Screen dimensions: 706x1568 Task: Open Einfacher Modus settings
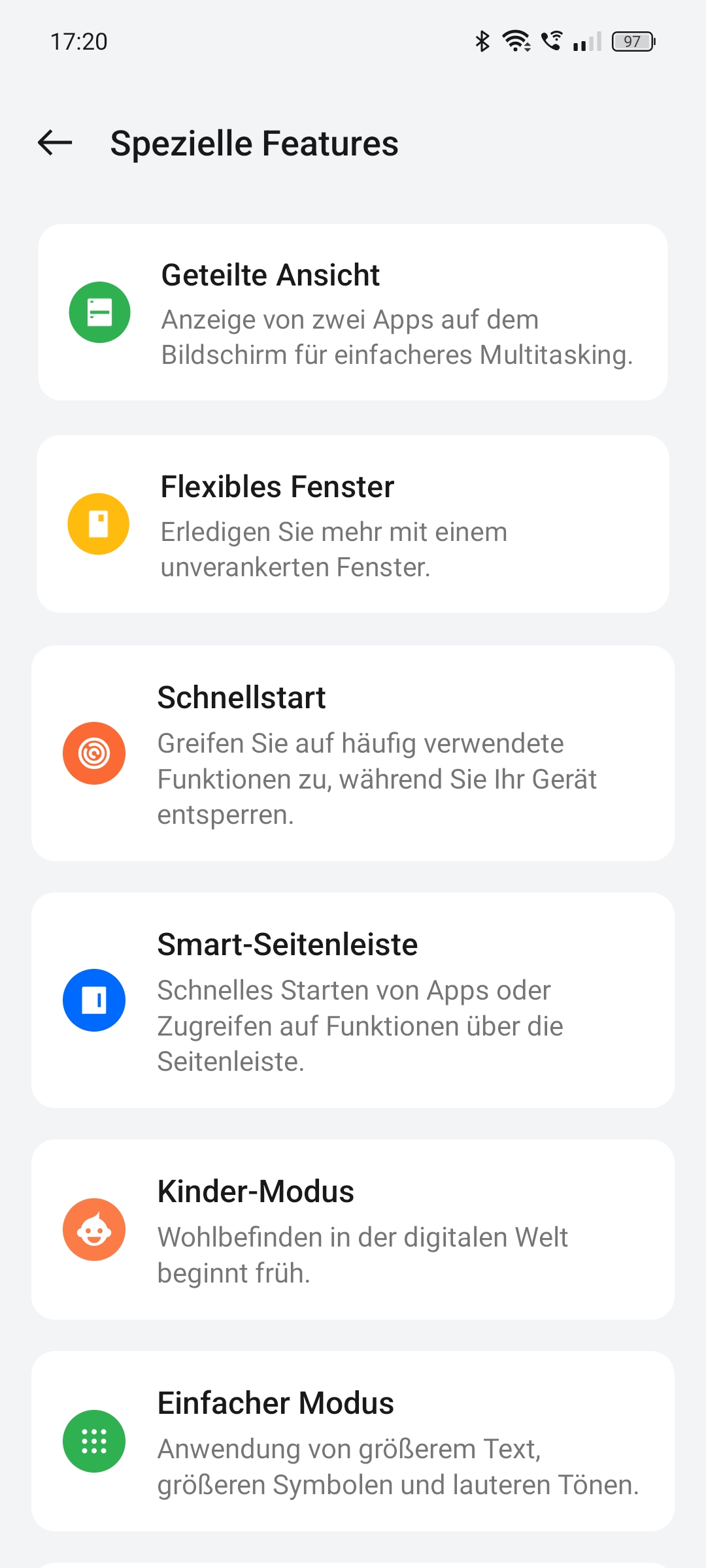click(353, 1441)
